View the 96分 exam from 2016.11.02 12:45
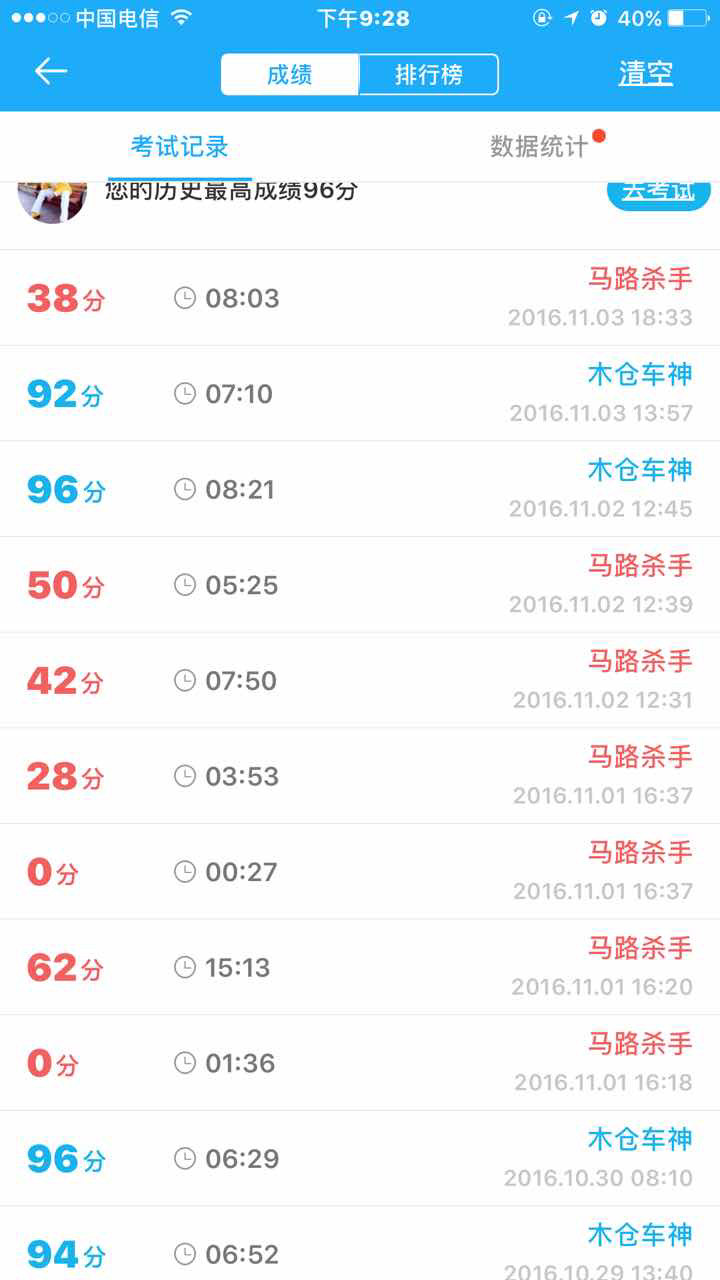This screenshot has height=1280, width=720. pyautogui.click(x=360, y=489)
